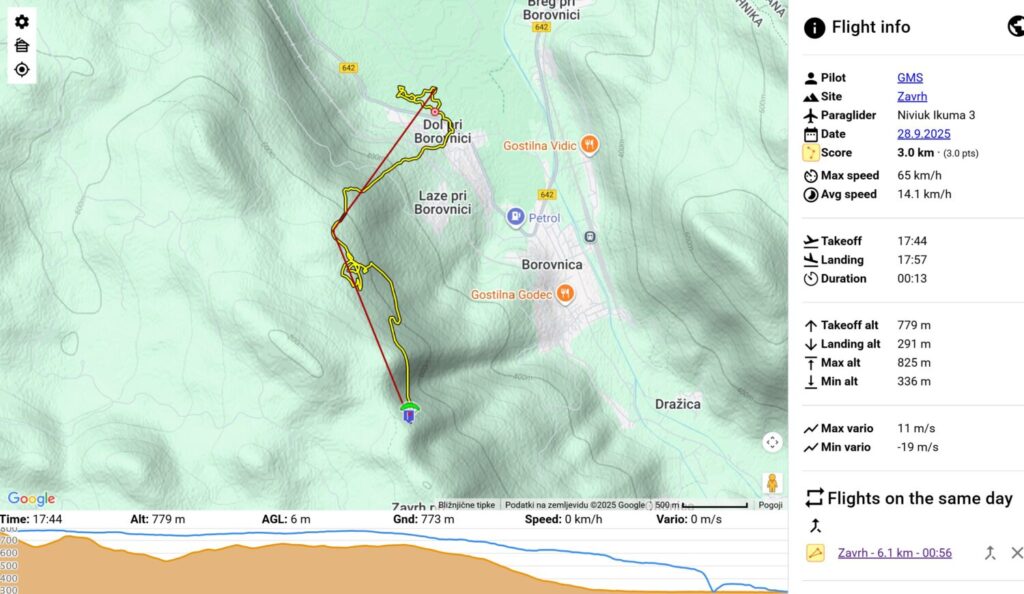Open the Street View pegman

coord(772,483)
